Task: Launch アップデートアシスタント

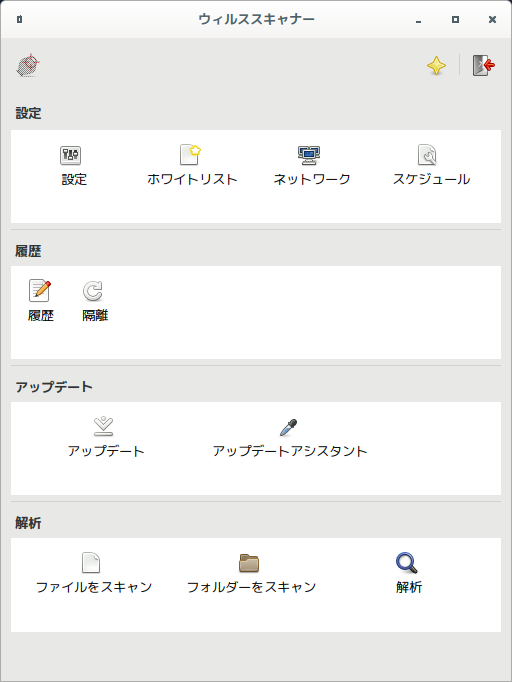Action: tap(289, 437)
